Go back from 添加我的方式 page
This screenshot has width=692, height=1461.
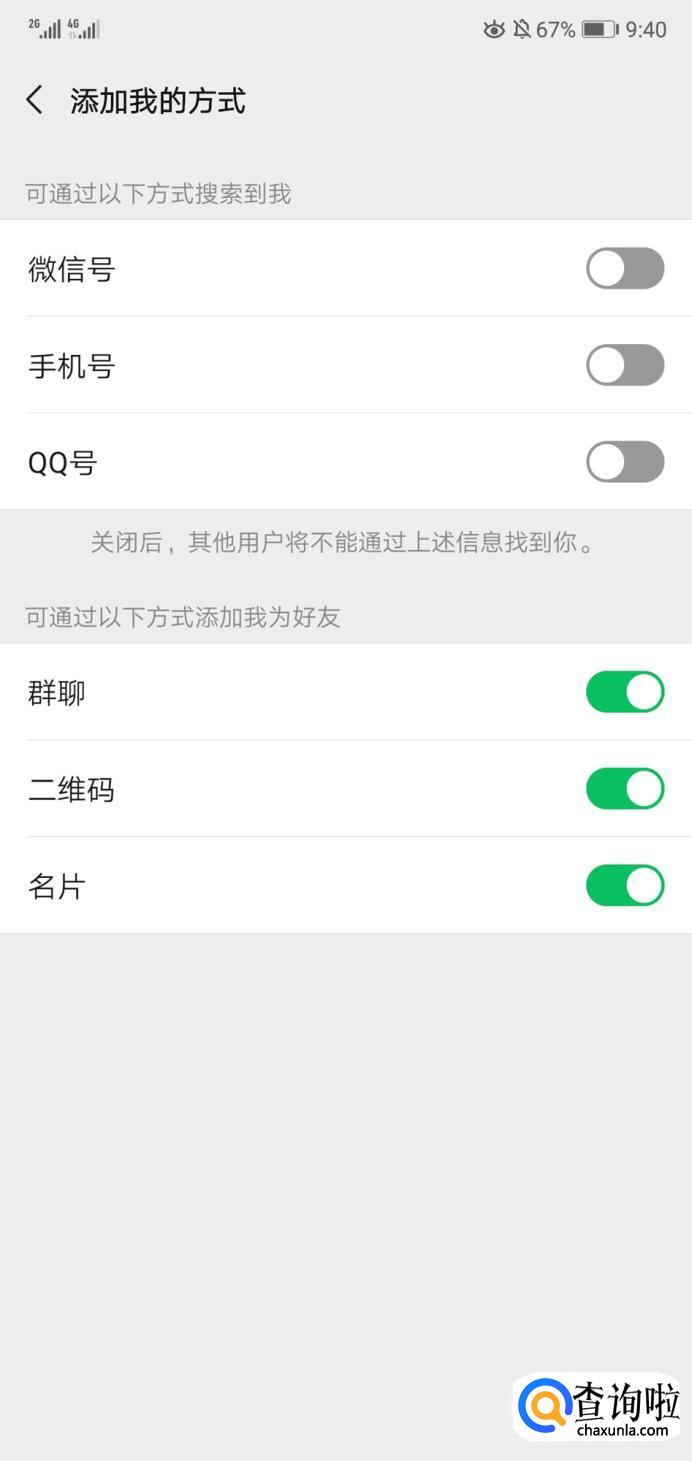click(35, 100)
